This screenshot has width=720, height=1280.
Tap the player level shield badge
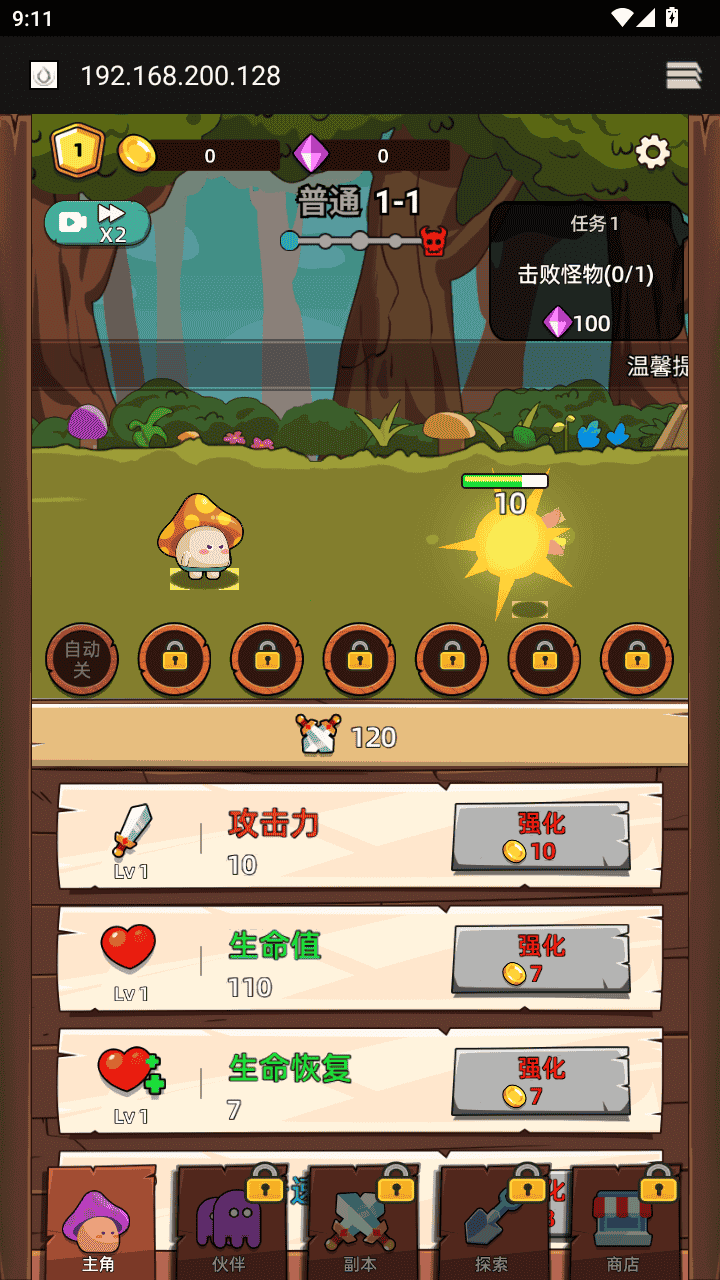point(77,151)
